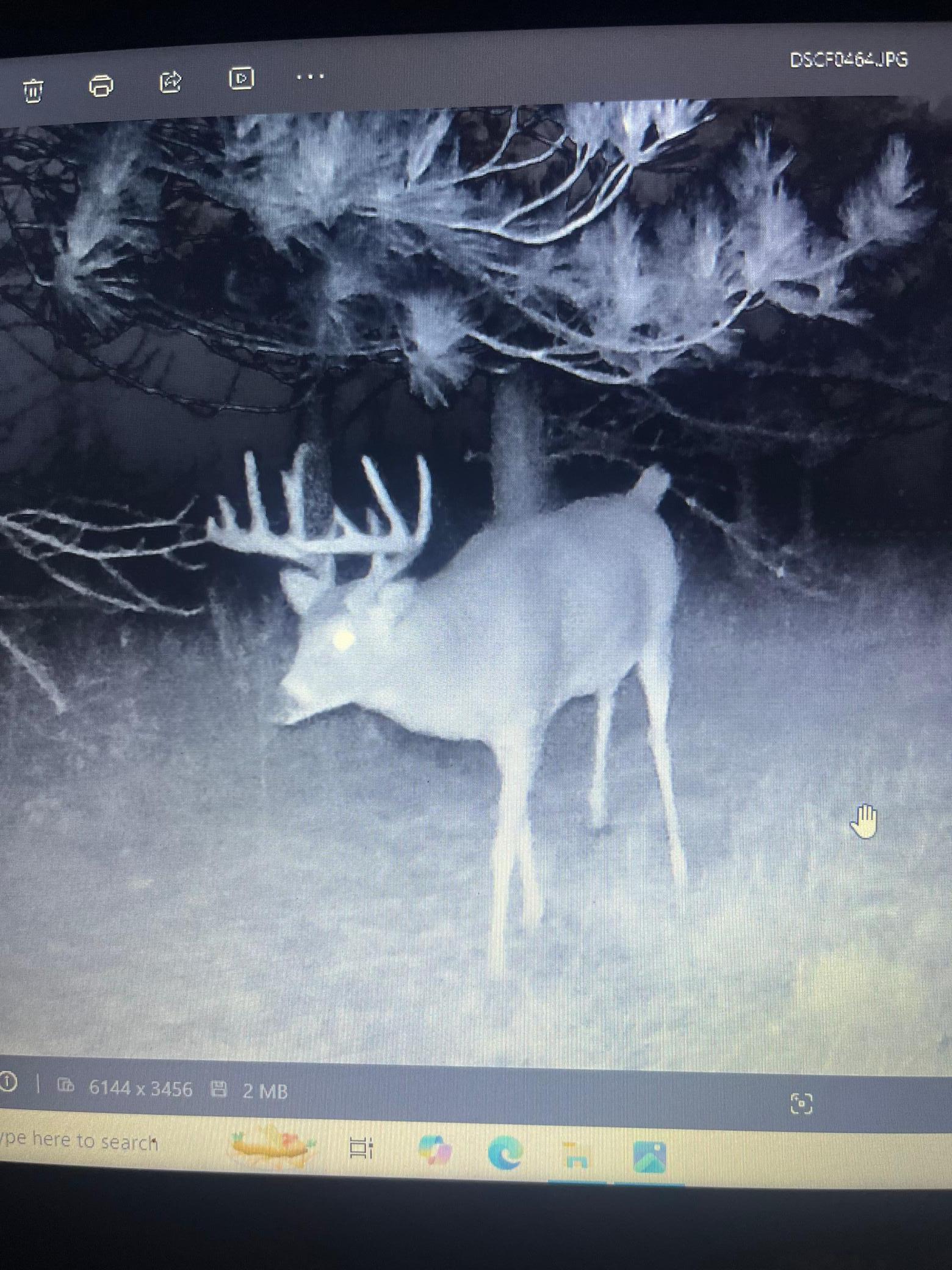Image resolution: width=952 pixels, height=1270 pixels.
Task: Open the three-dot more options menu
Action: (x=310, y=77)
